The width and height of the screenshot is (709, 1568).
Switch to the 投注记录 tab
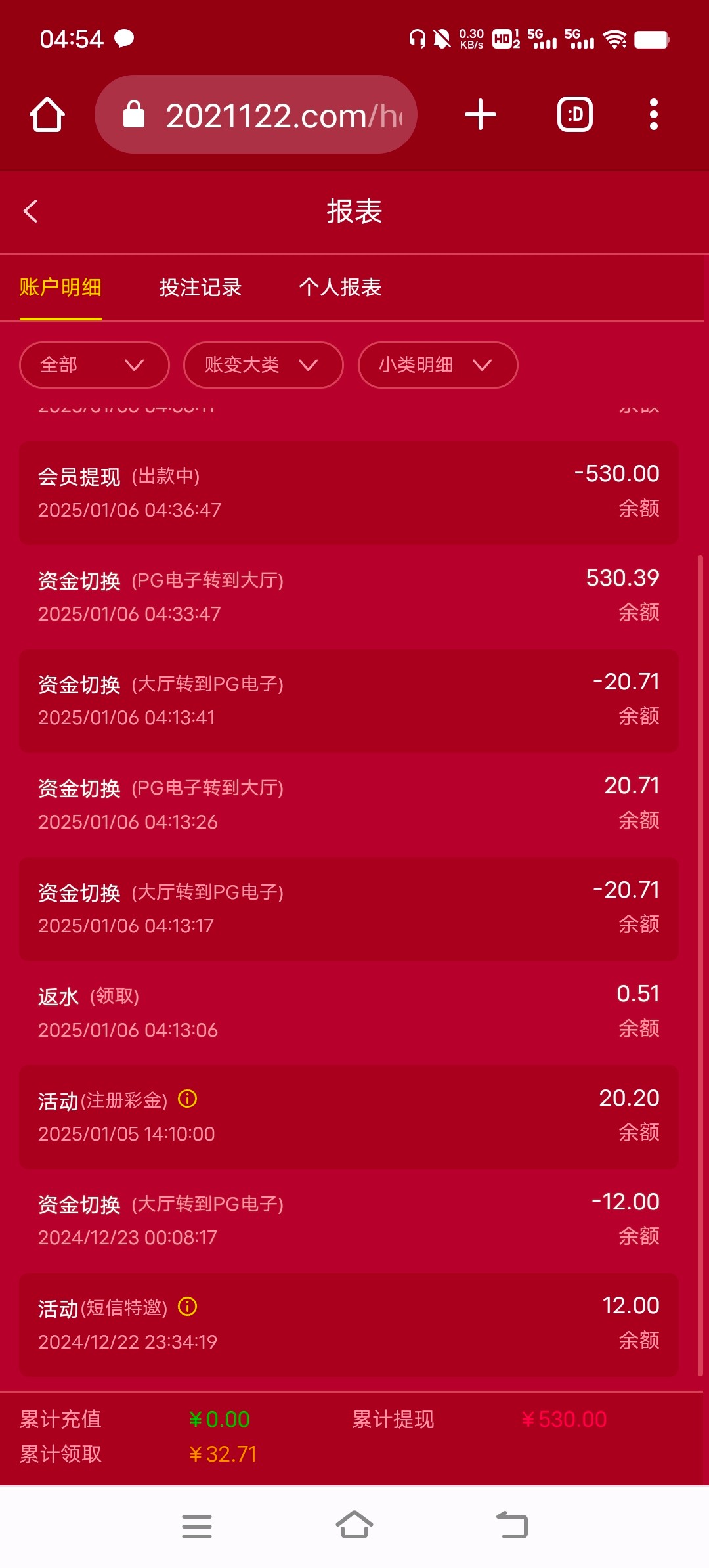[x=200, y=288]
